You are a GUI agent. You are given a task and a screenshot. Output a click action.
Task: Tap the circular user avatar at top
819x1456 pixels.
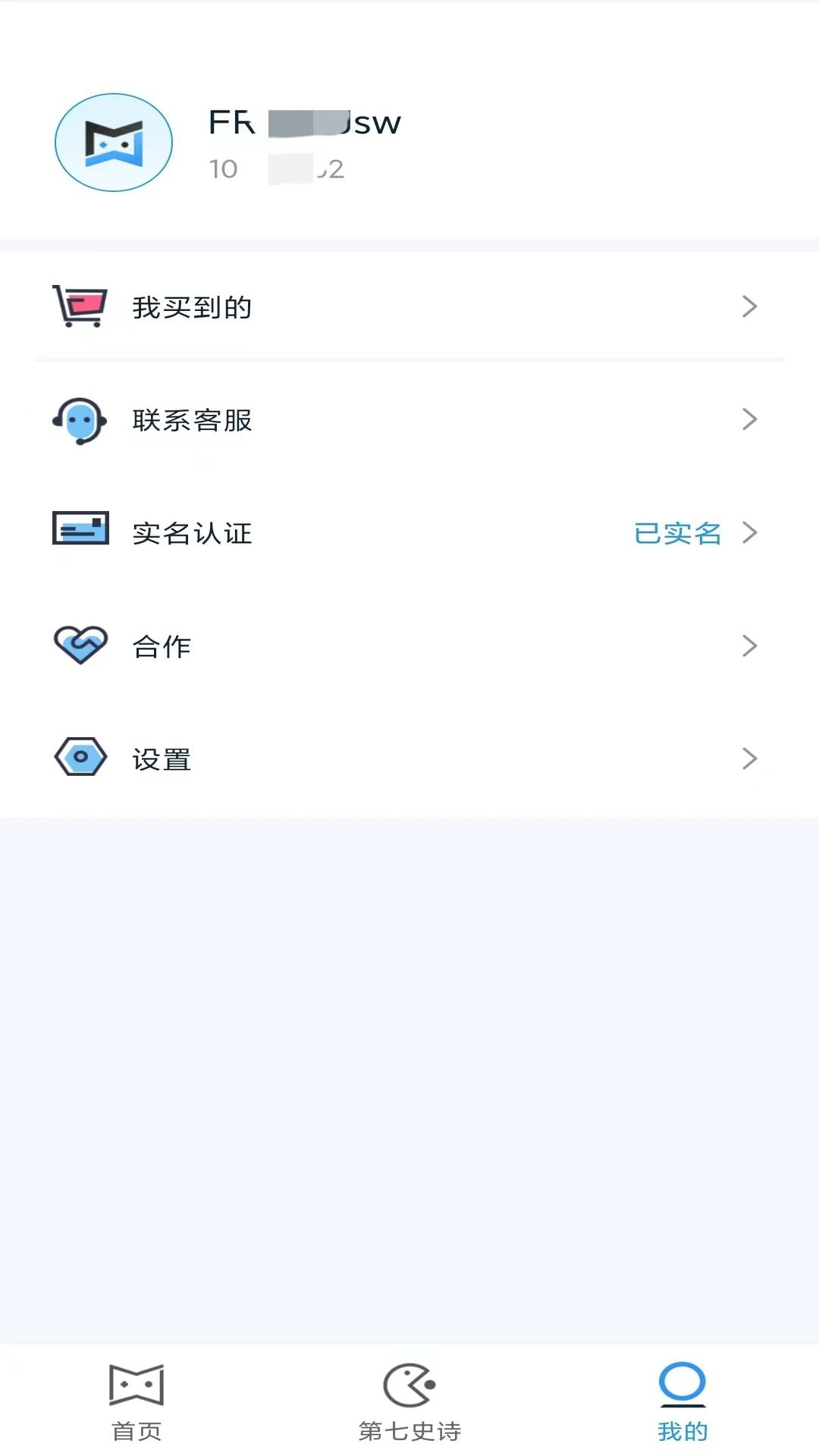click(x=113, y=142)
